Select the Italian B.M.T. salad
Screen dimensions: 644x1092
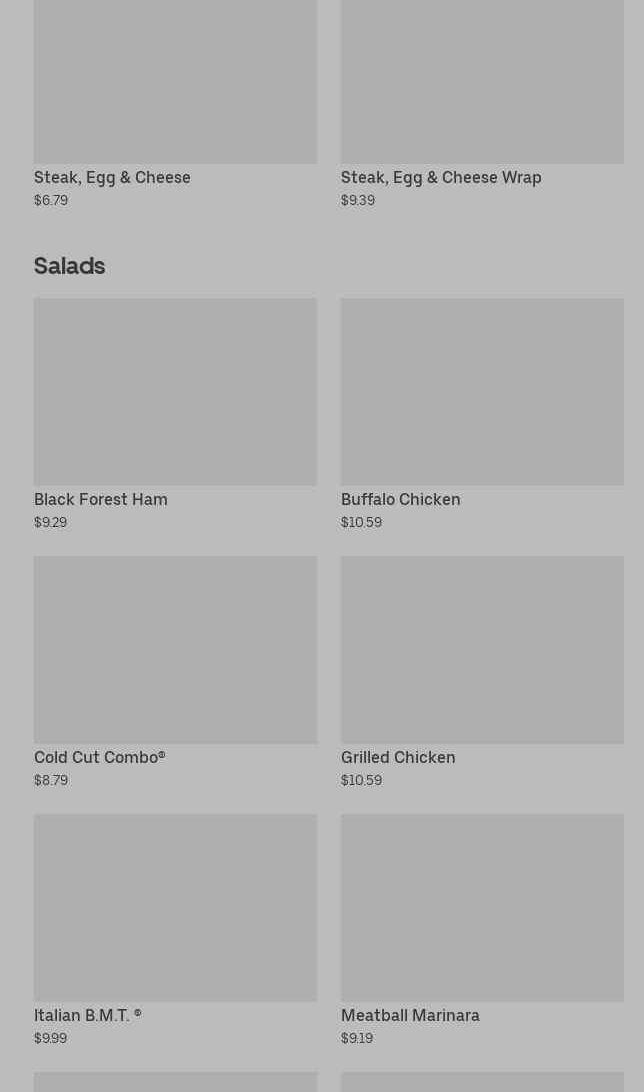pyautogui.click(x=175, y=930)
